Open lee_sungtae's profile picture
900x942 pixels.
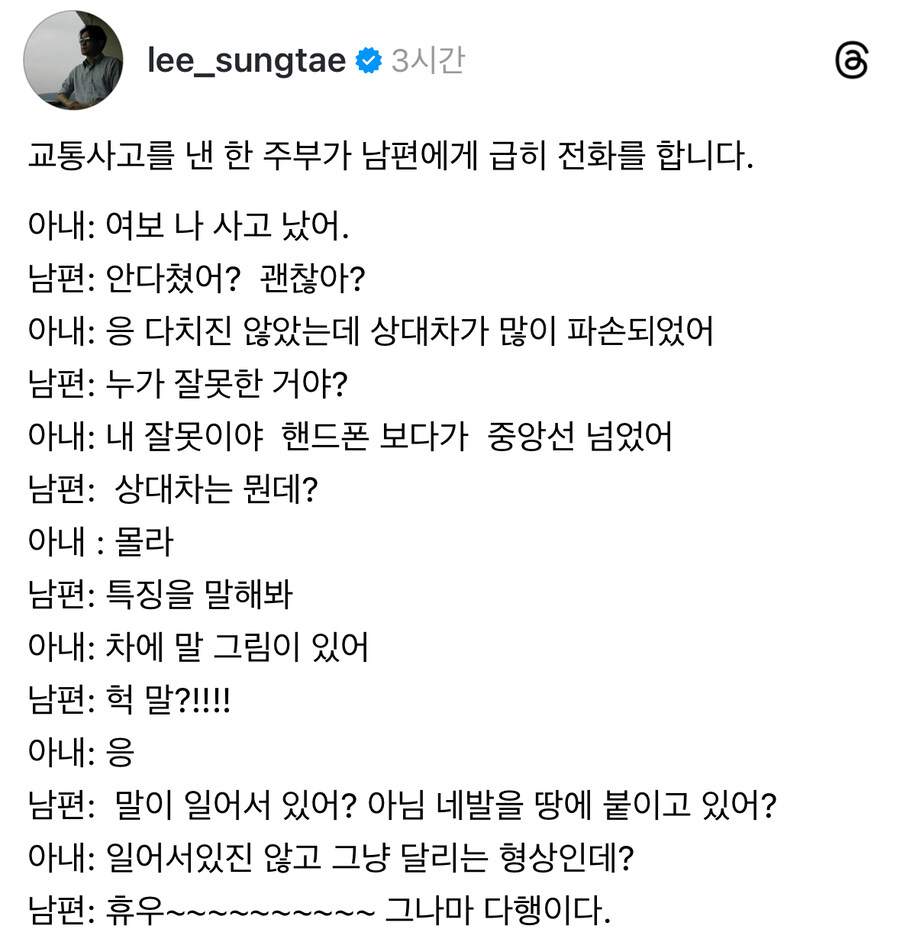tap(73, 61)
